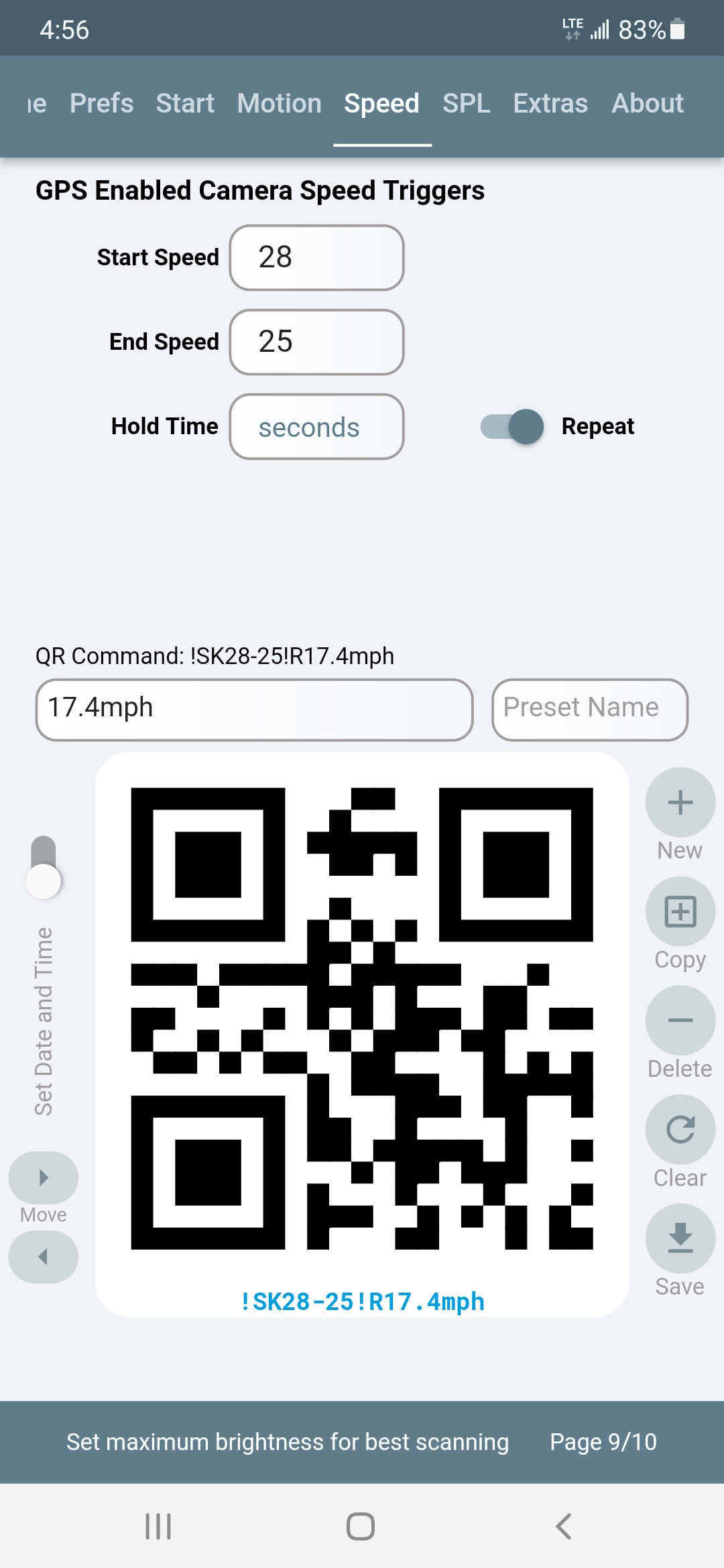Open the End Speed value selector

(x=316, y=342)
